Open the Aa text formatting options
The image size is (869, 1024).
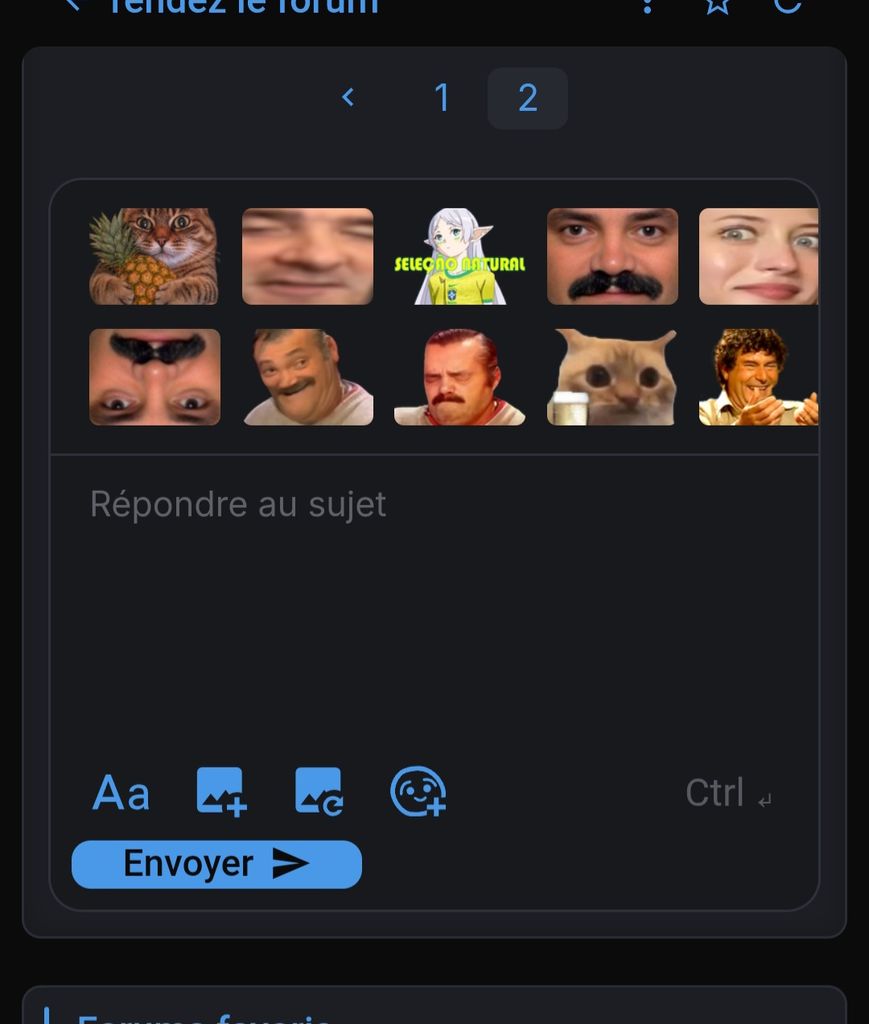(121, 792)
